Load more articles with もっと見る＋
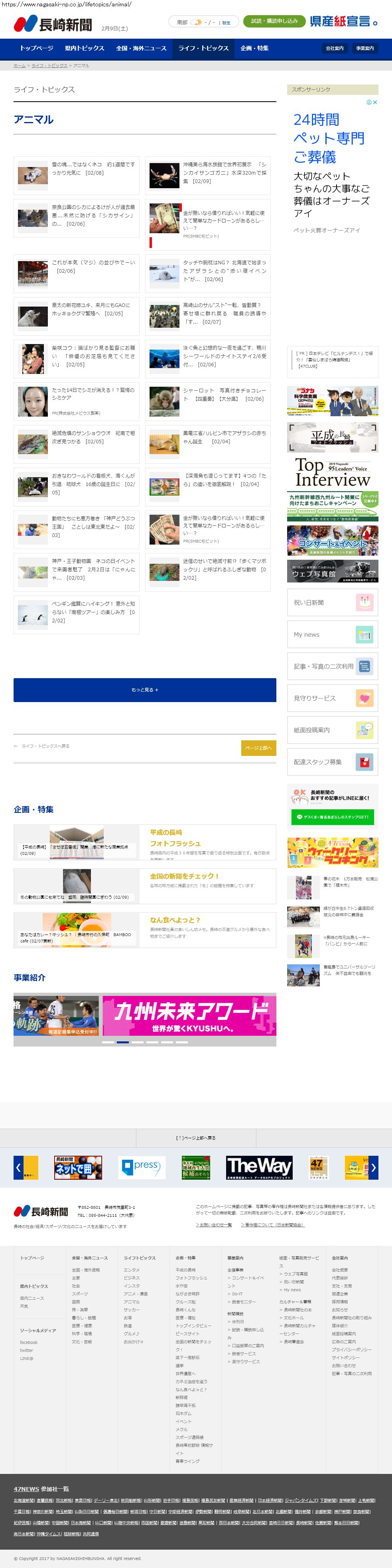 (x=144, y=690)
